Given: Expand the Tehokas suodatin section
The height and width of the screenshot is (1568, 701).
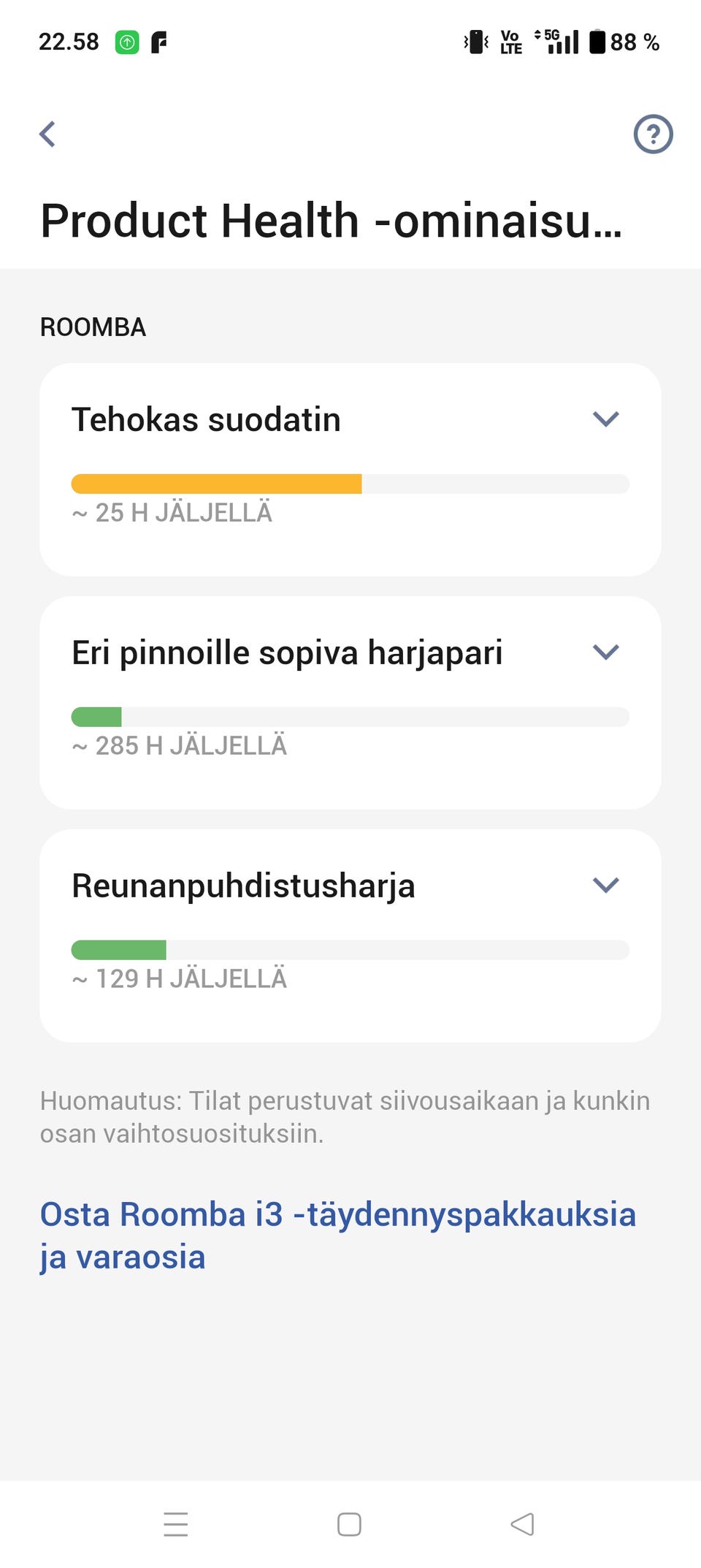Looking at the screenshot, I should [x=605, y=419].
